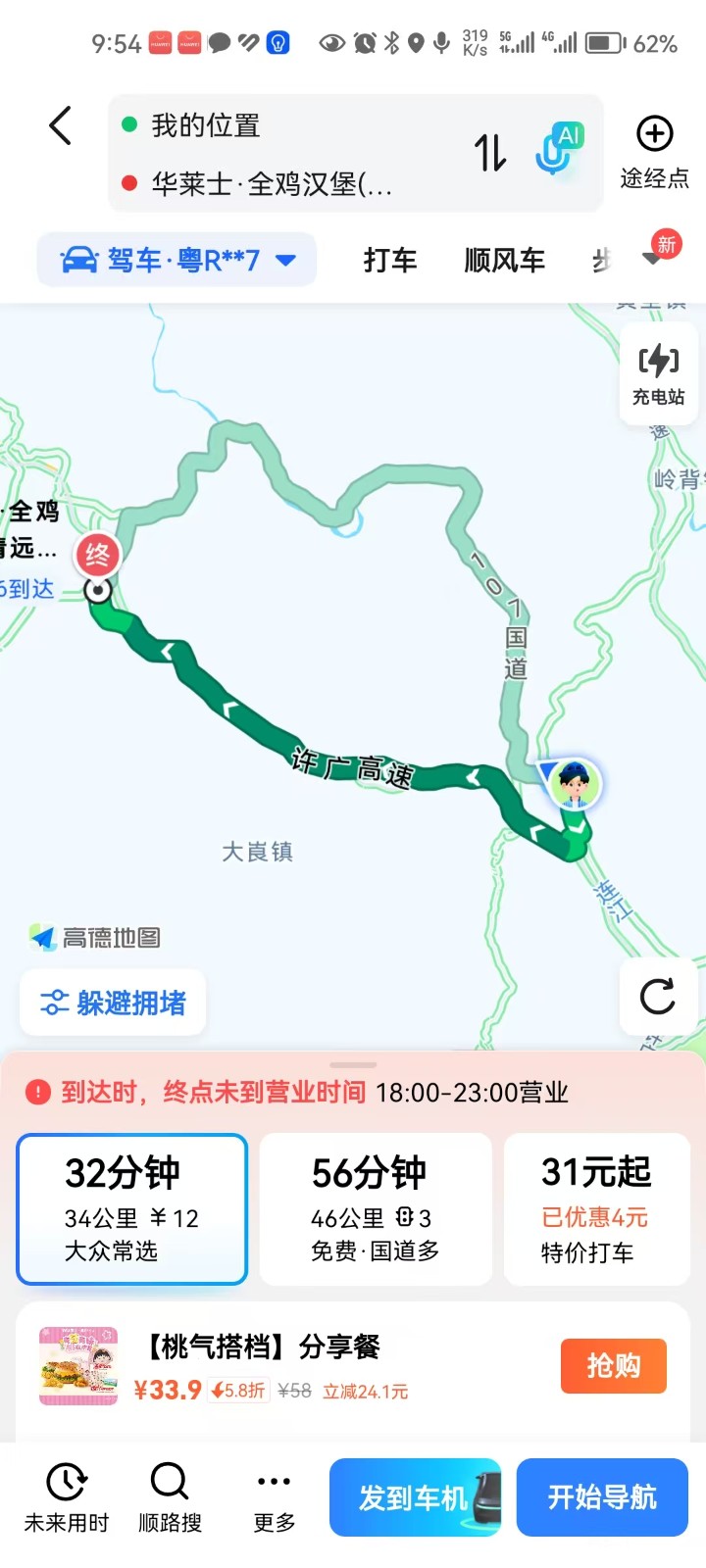Choose the 31元起 特价打车 option
The width and height of the screenshot is (706, 1568).
[596, 1208]
